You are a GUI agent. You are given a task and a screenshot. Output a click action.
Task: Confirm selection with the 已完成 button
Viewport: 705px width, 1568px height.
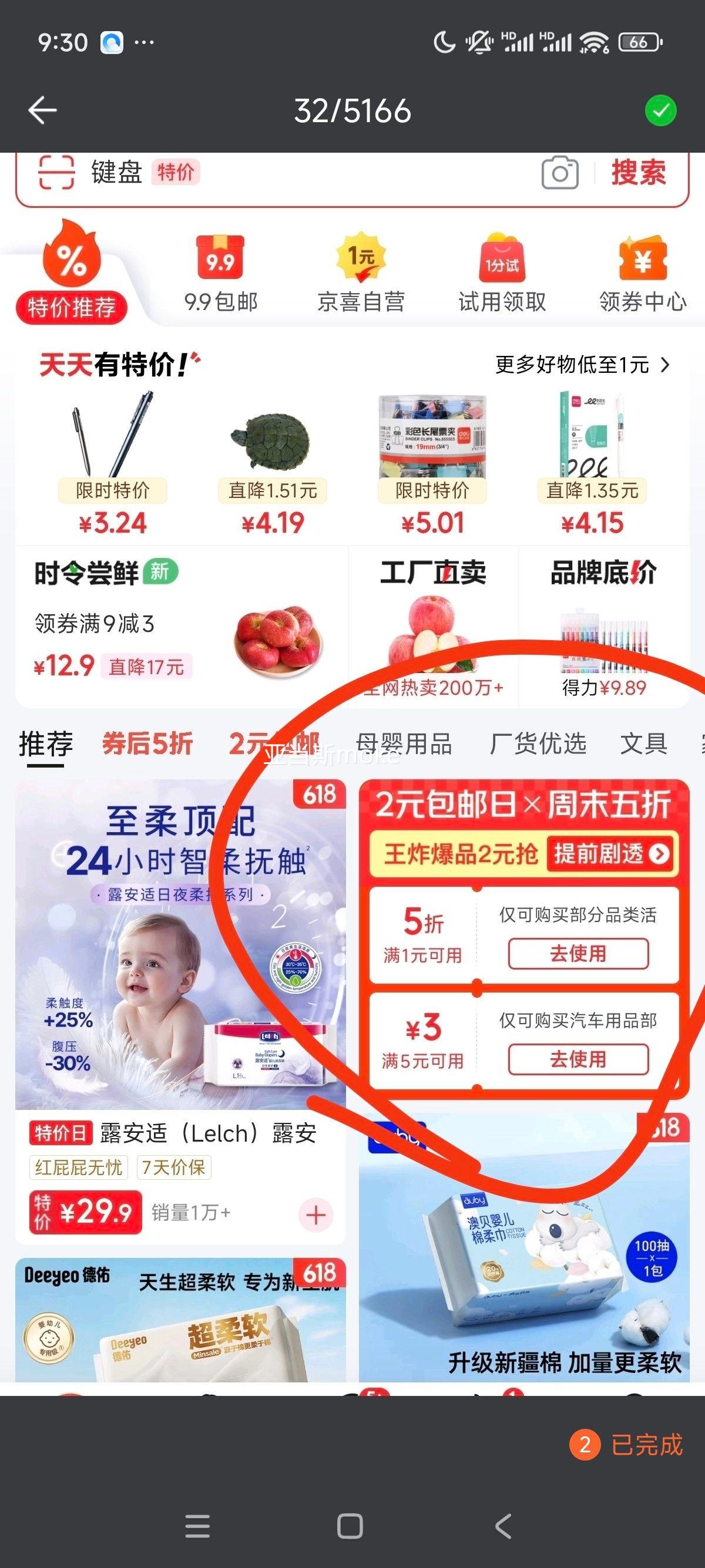627,1445
